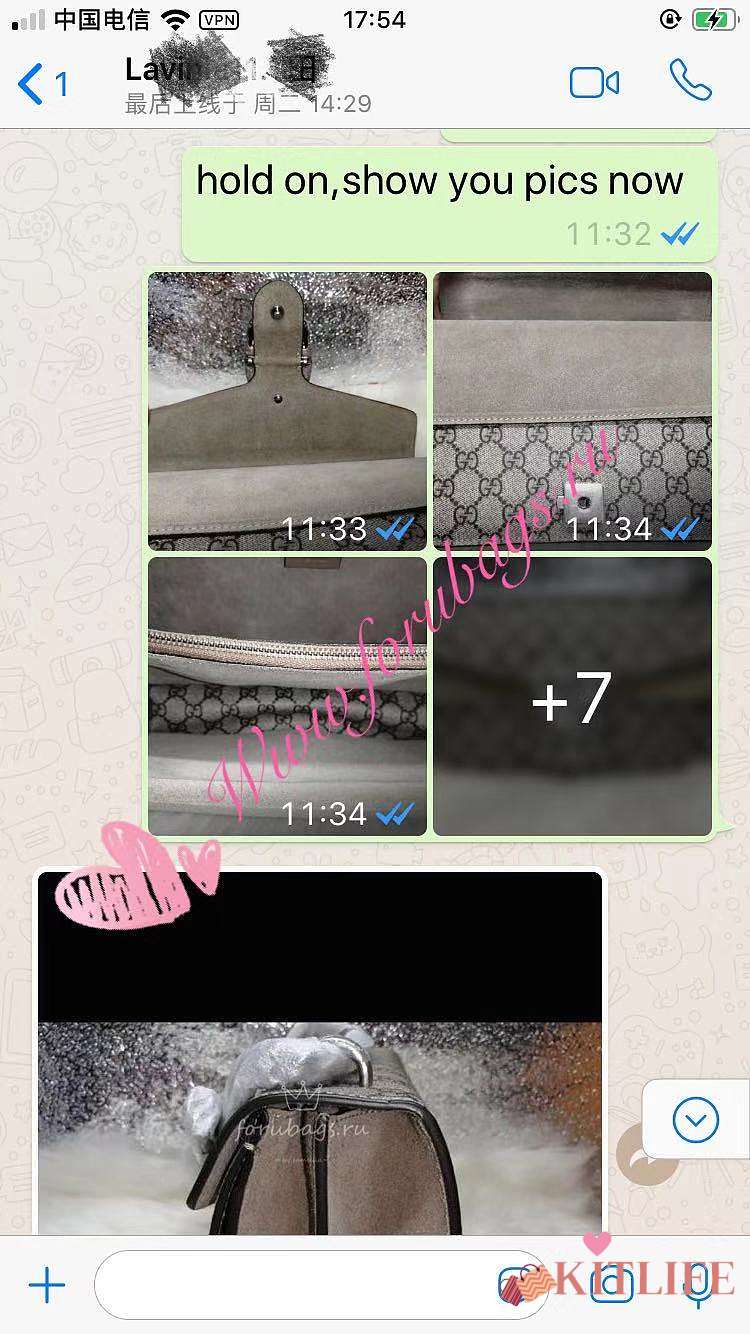This screenshot has height=1334, width=750.
Task: Open the plus attachment menu
Action: click(x=46, y=1285)
